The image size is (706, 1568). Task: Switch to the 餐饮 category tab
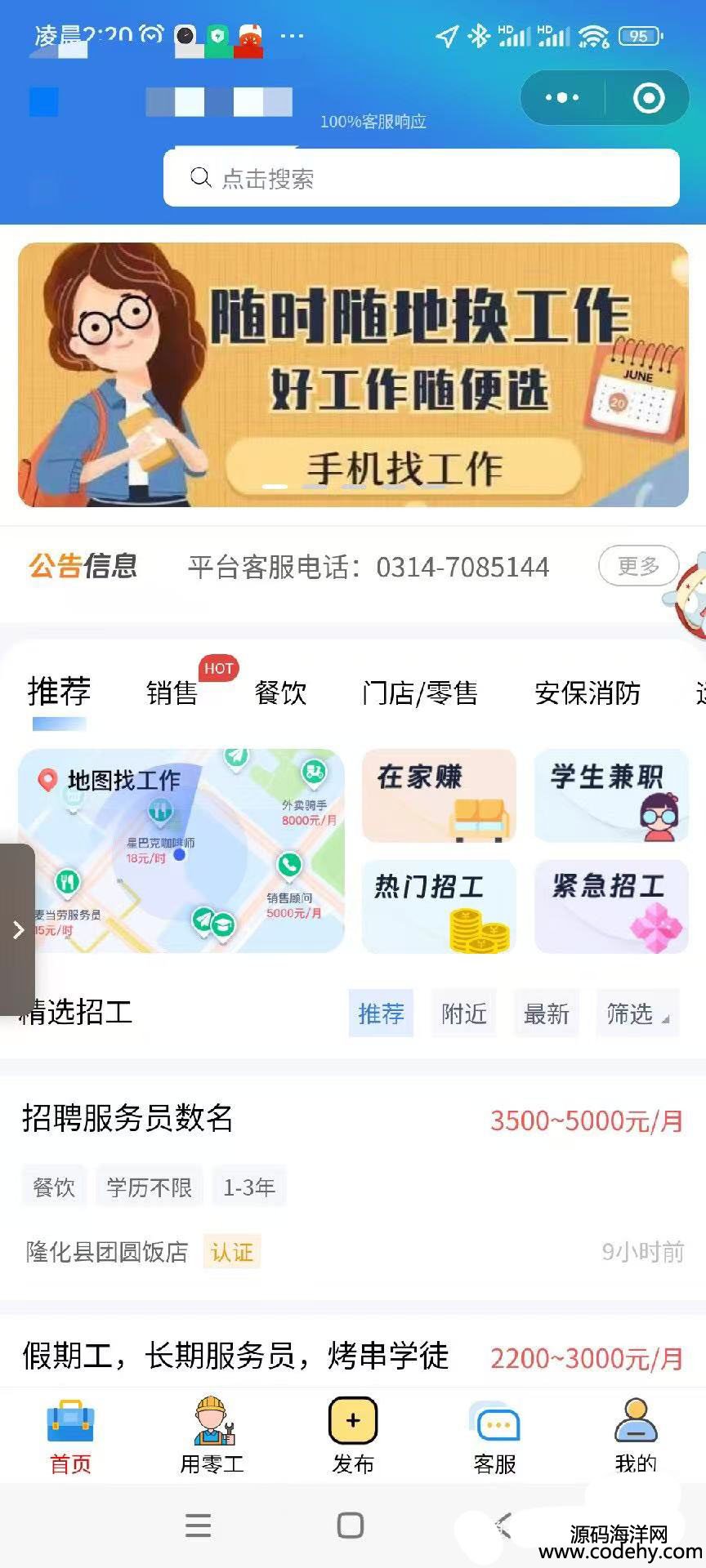pos(280,693)
